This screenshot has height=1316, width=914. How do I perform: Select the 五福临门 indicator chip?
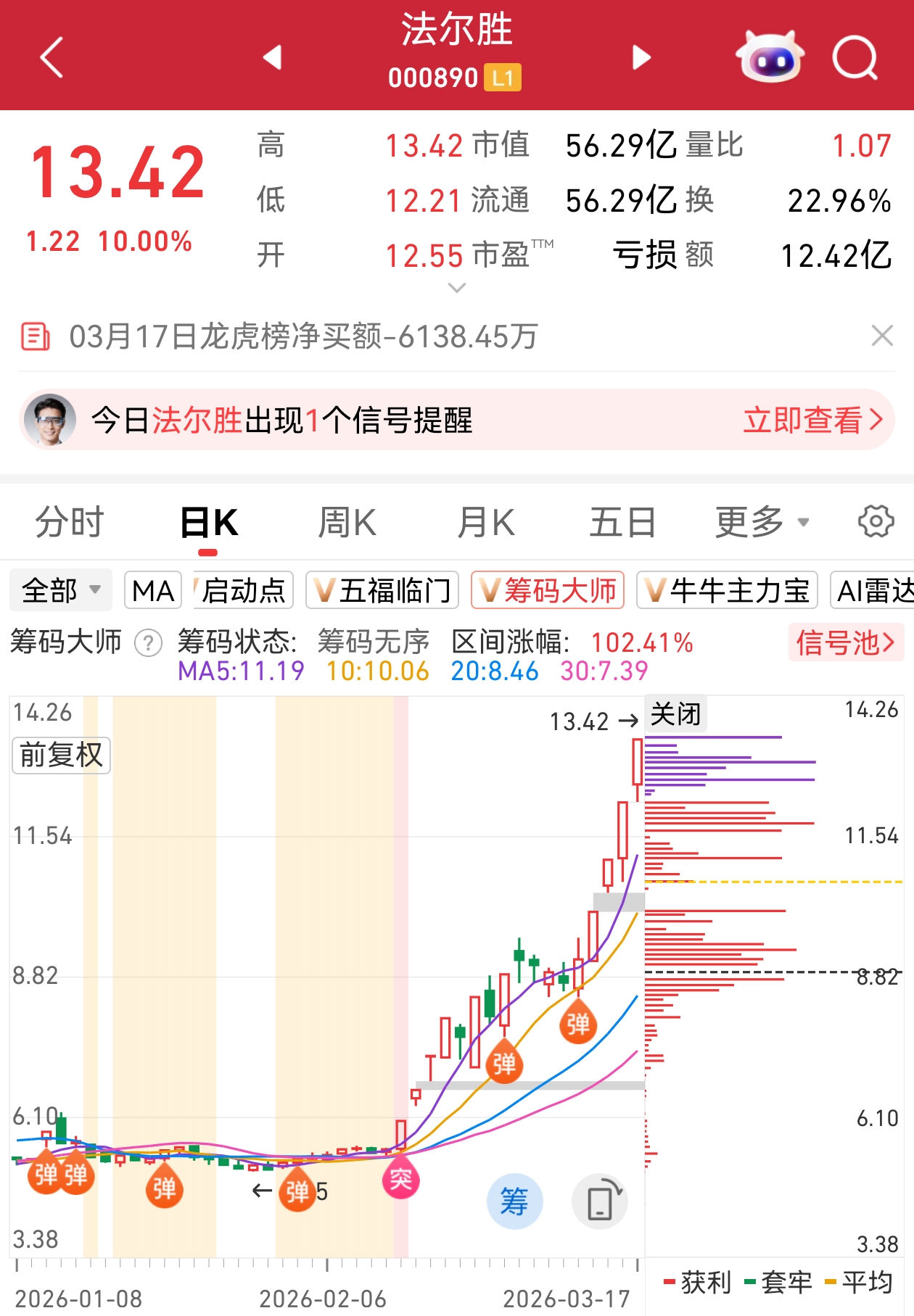tap(382, 590)
